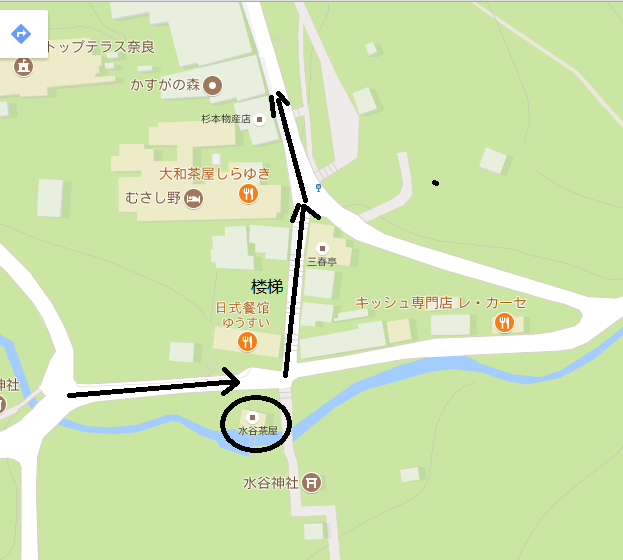Open the 日式餐馆 ゆうすい restaurant pin
The width and height of the screenshot is (623, 560).
coord(246,343)
